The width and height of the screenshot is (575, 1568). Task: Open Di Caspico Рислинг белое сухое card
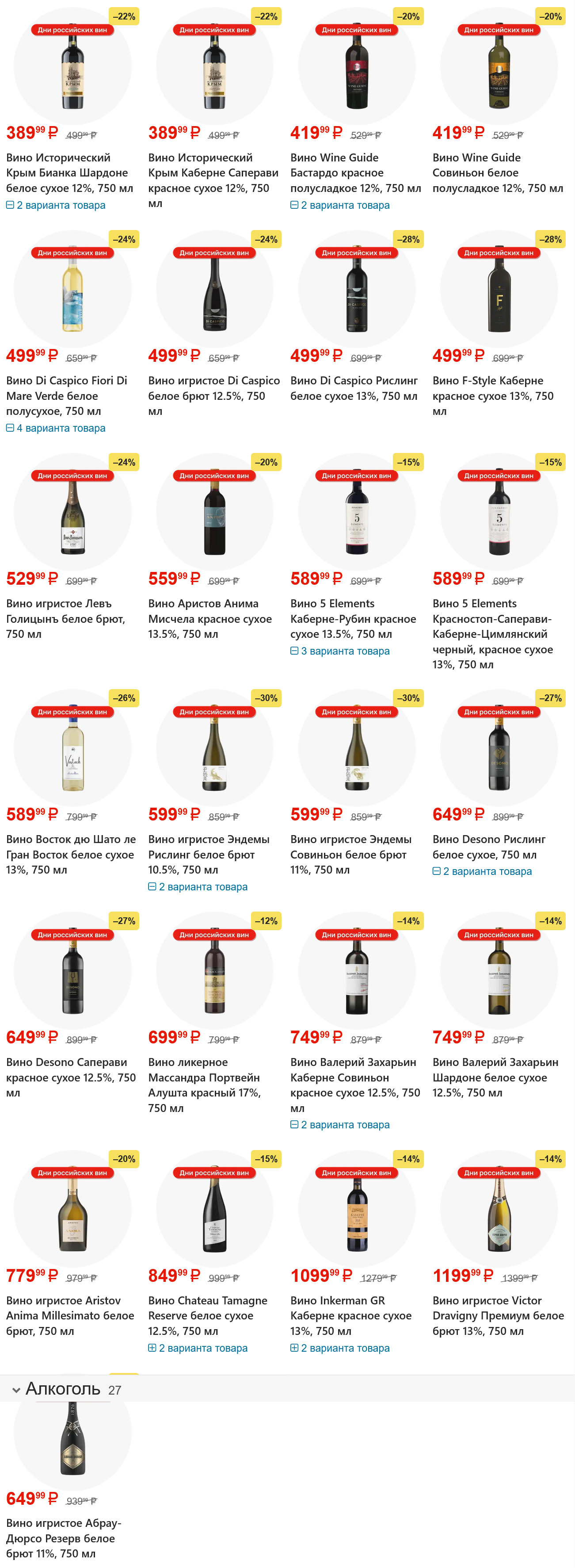(354, 388)
